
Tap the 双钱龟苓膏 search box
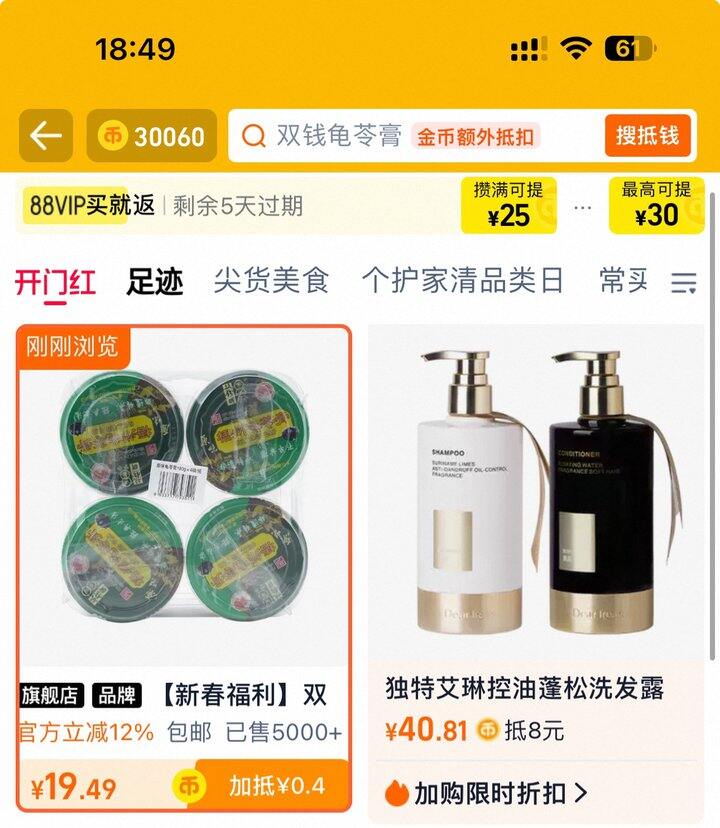click(x=340, y=136)
